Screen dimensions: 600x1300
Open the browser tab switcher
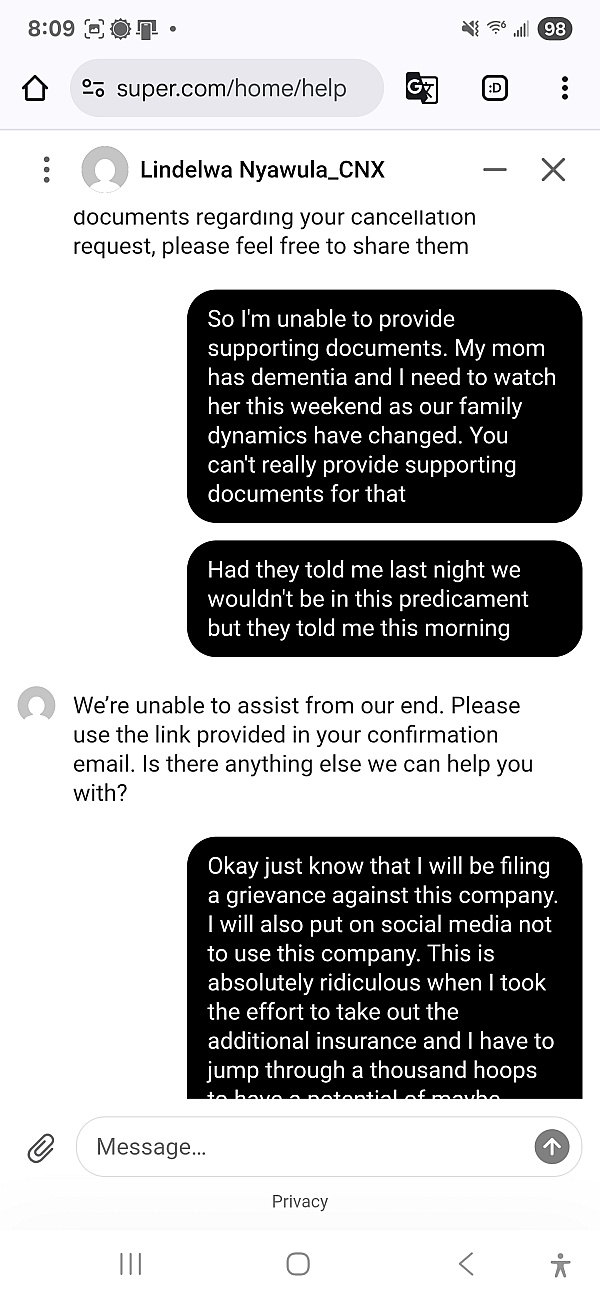[x=494, y=89]
